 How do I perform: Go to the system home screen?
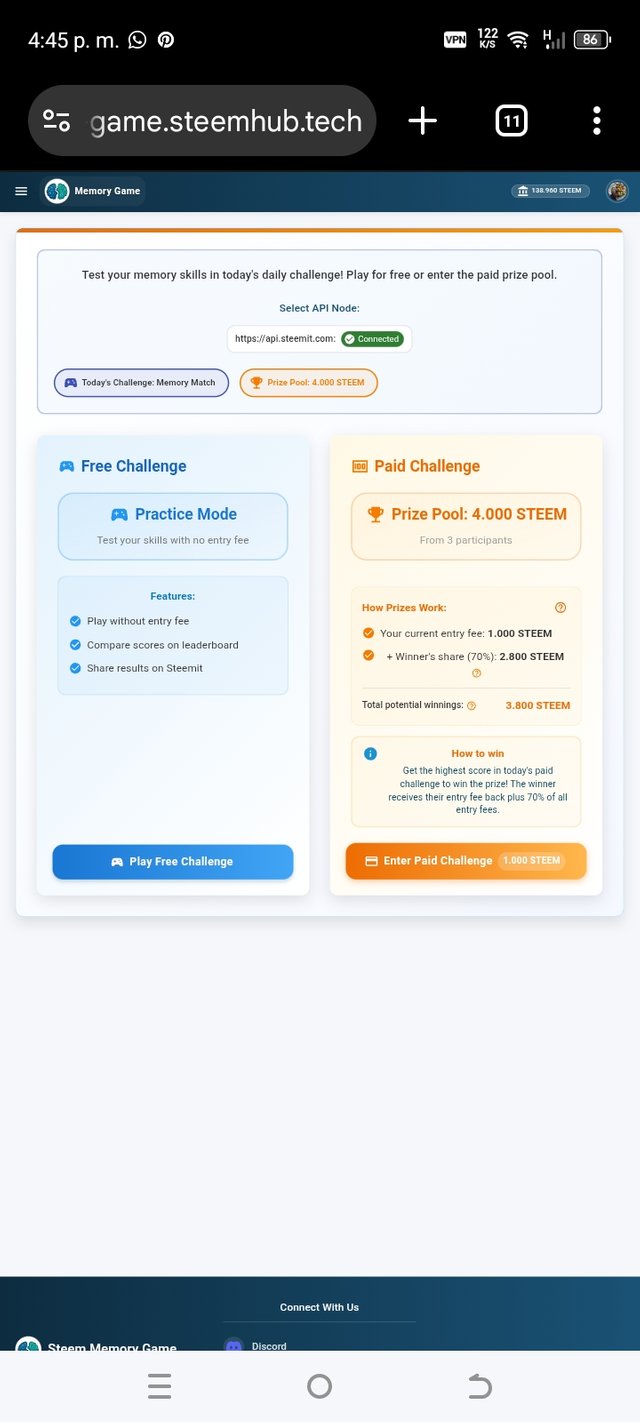click(x=319, y=1386)
